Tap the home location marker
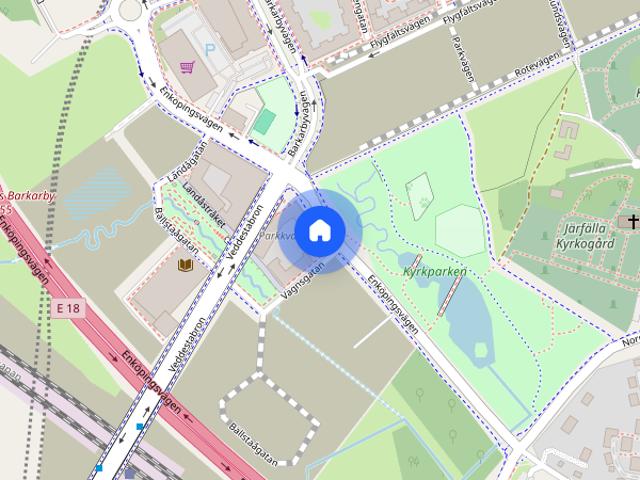The height and width of the screenshot is (480, 640). tap(319, 230)
